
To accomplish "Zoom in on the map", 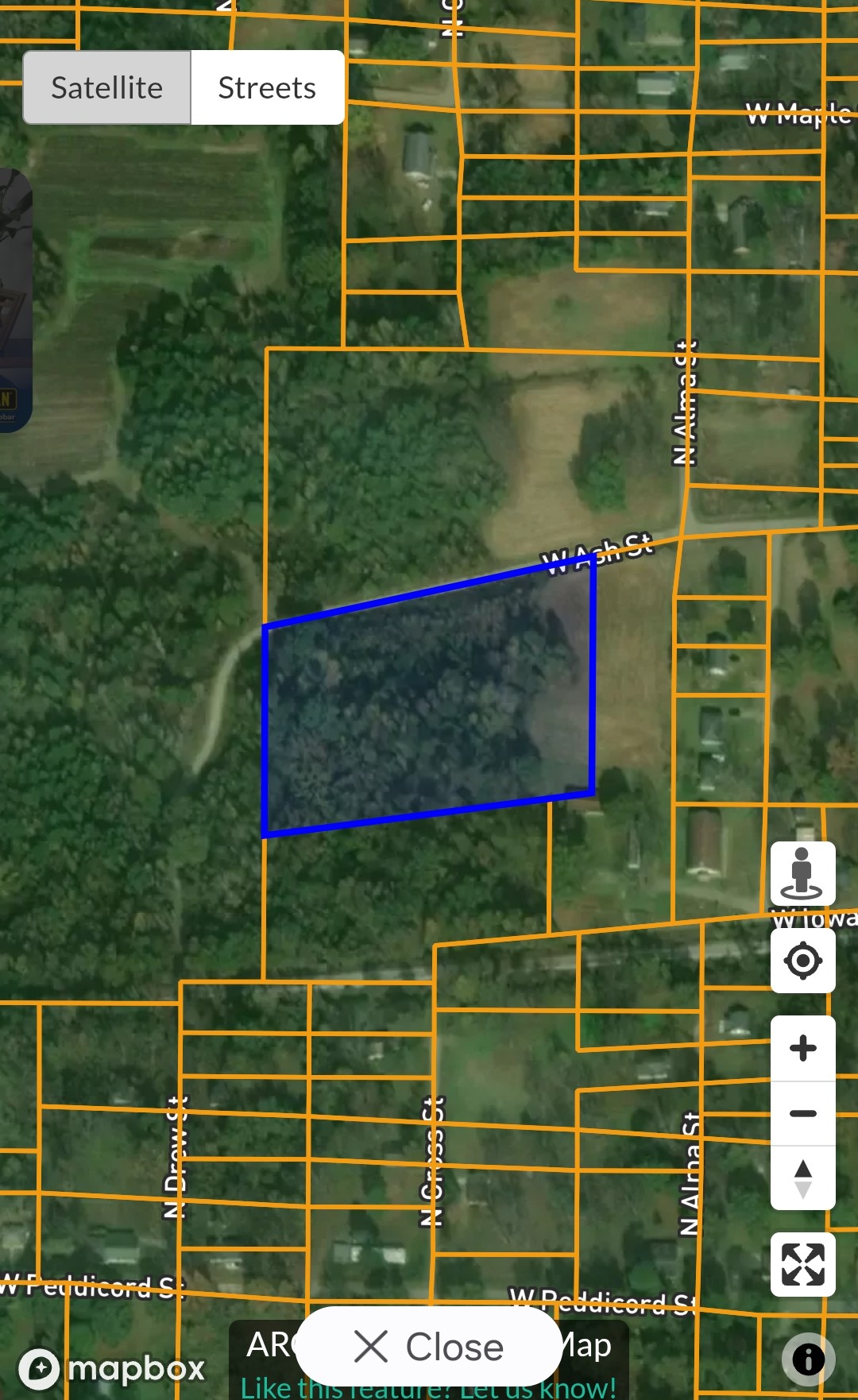I will click(x=802, y=1048).
